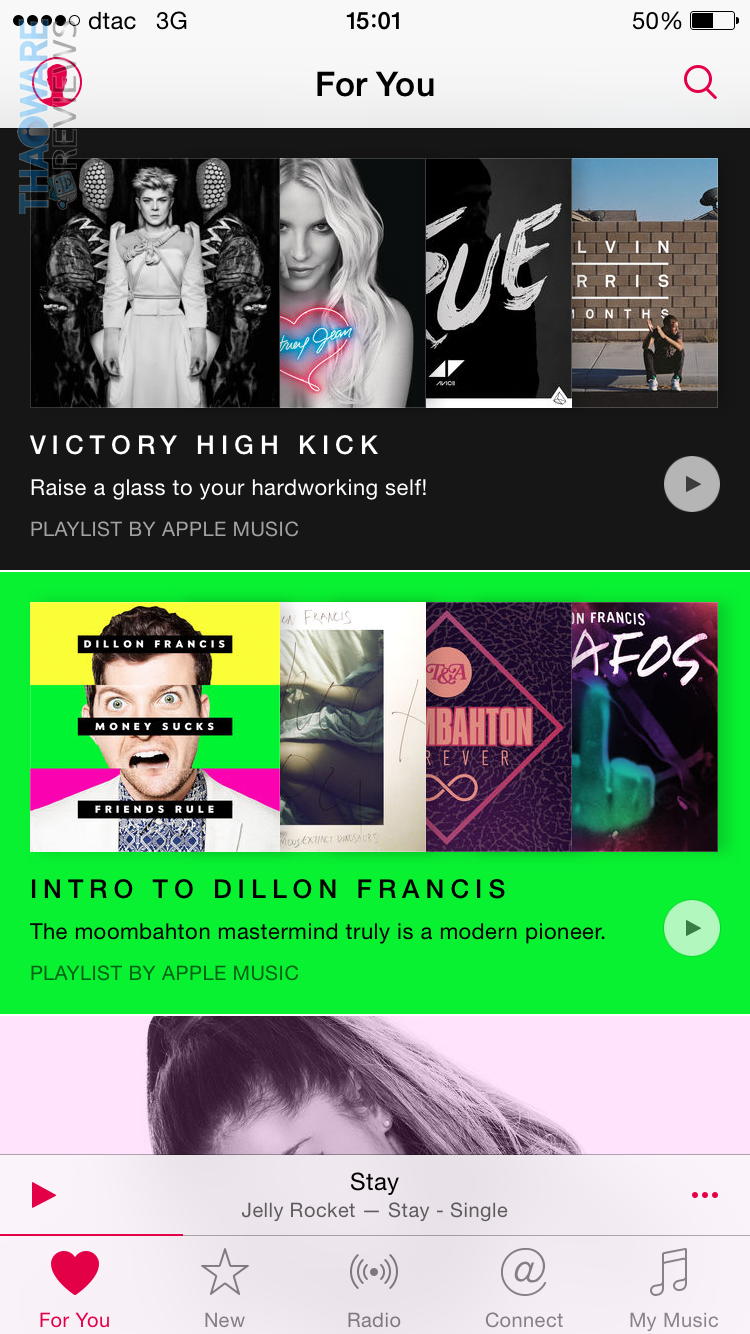Open more options for the song Stay
The width and height of the screenshot is (750, 1334).
tap(704, 1195)
